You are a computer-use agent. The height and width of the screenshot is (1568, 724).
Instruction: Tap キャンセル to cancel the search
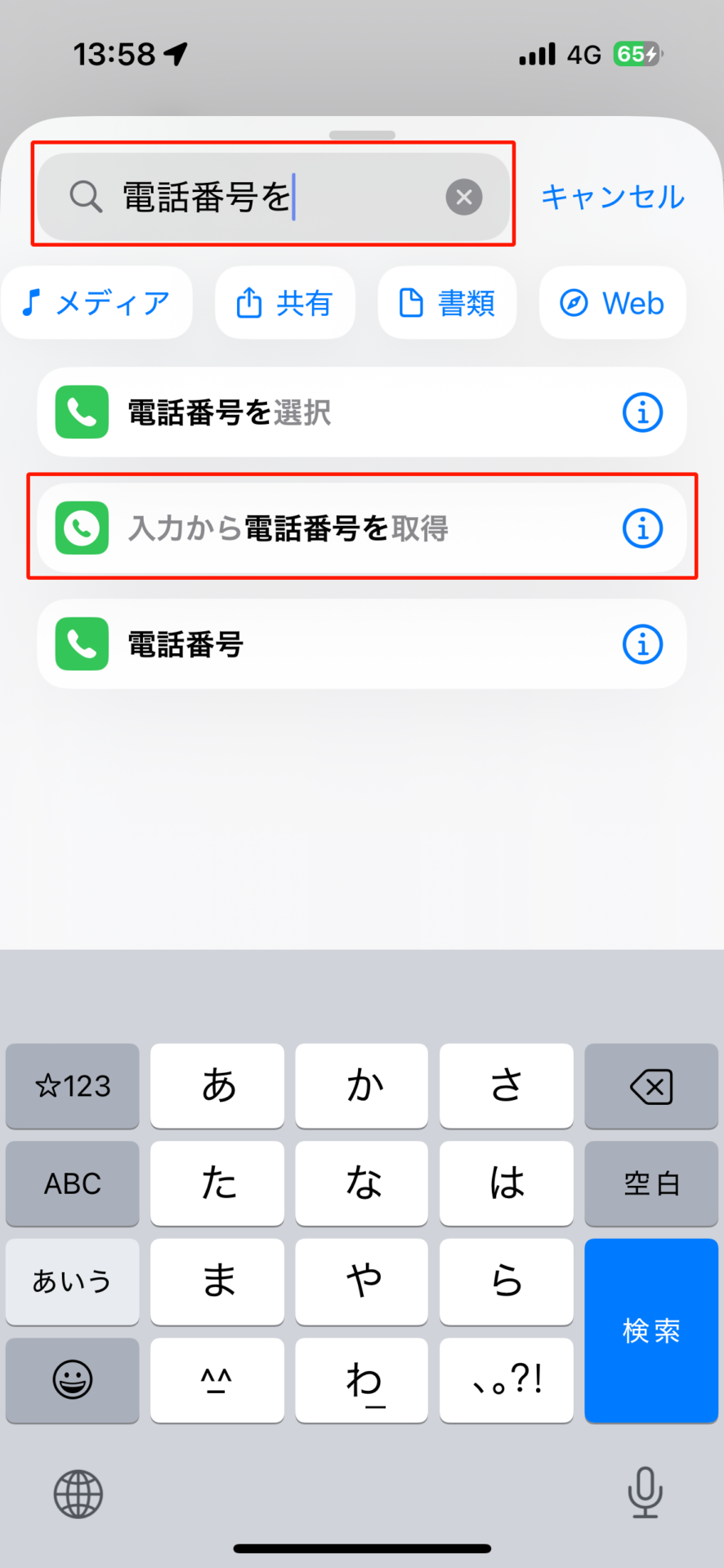tap(613, 197)
